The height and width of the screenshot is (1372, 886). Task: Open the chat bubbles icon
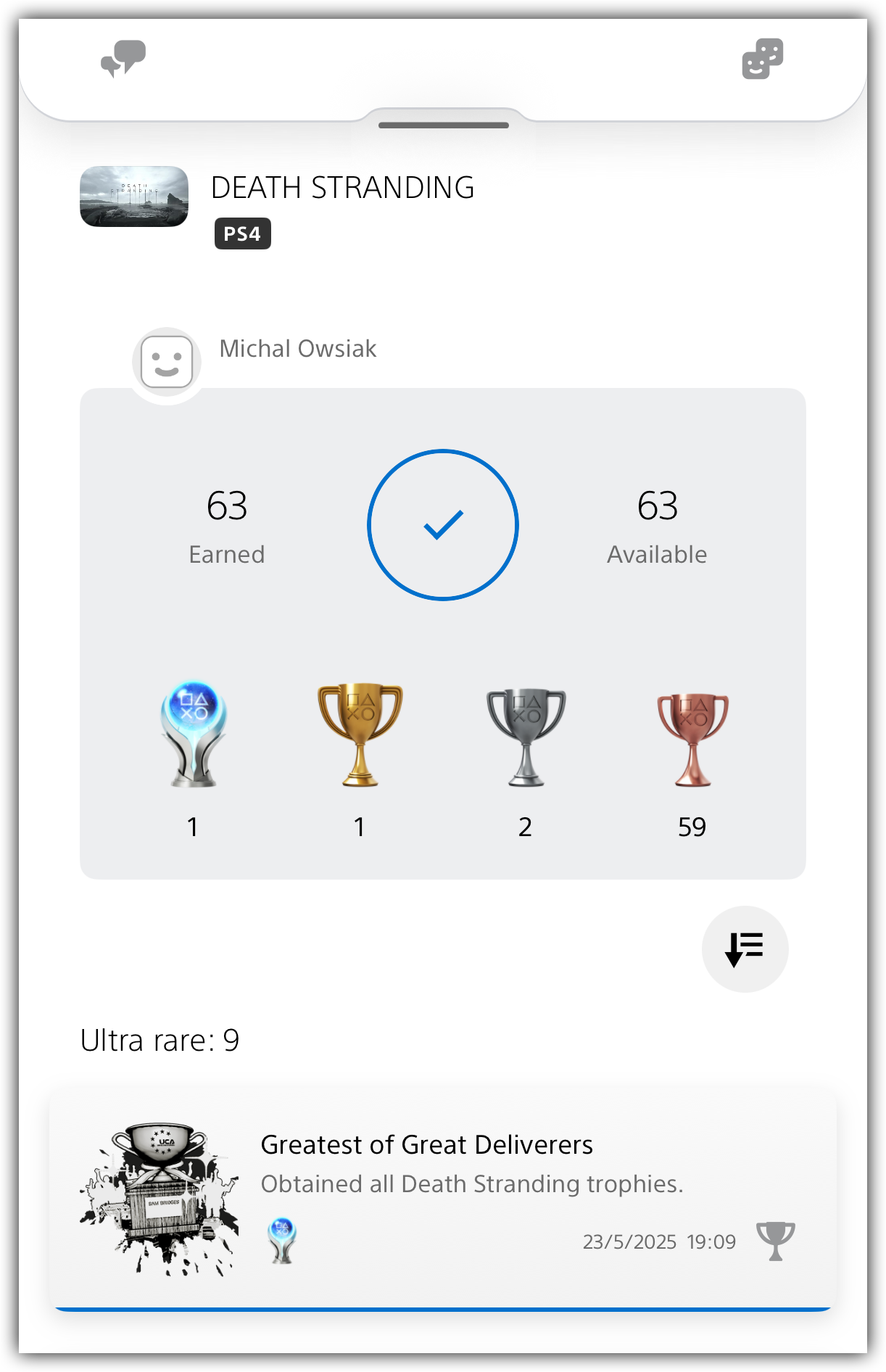click(123, 59)
